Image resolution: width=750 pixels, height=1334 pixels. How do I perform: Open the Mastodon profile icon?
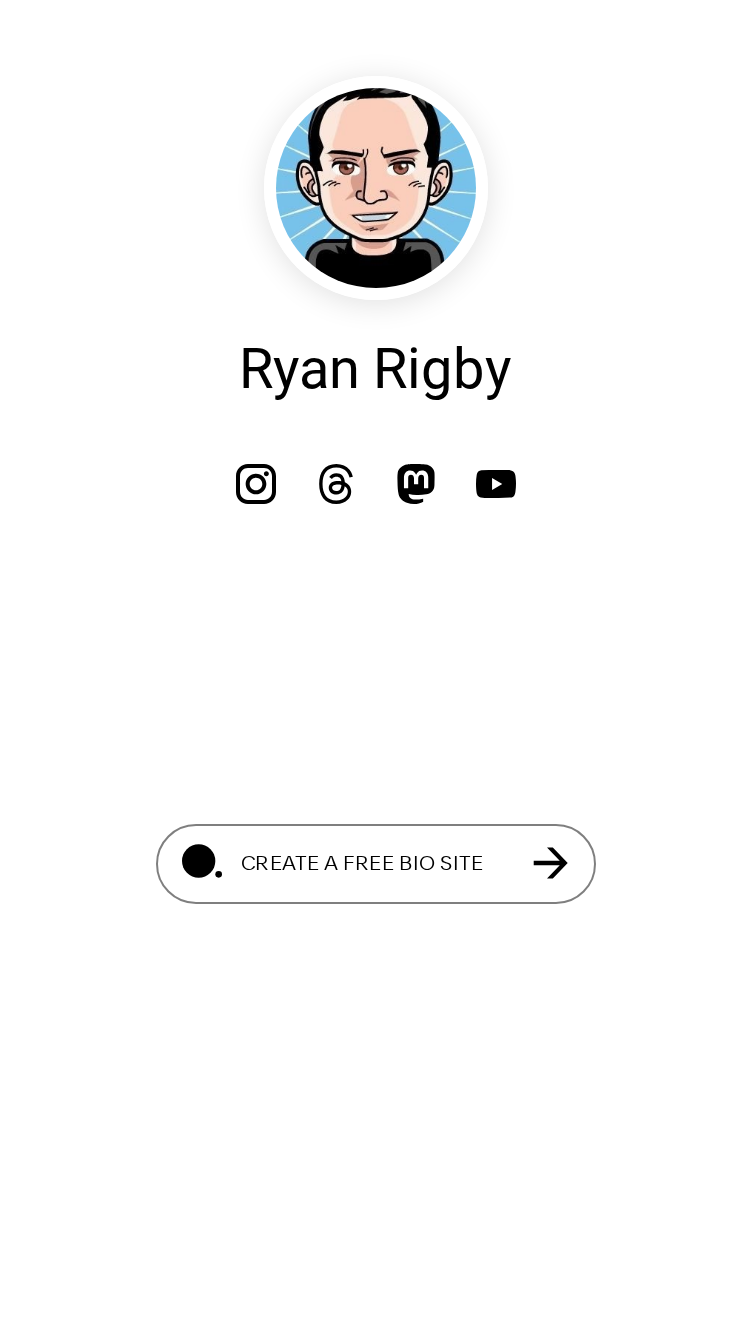[x=416, y=484]
